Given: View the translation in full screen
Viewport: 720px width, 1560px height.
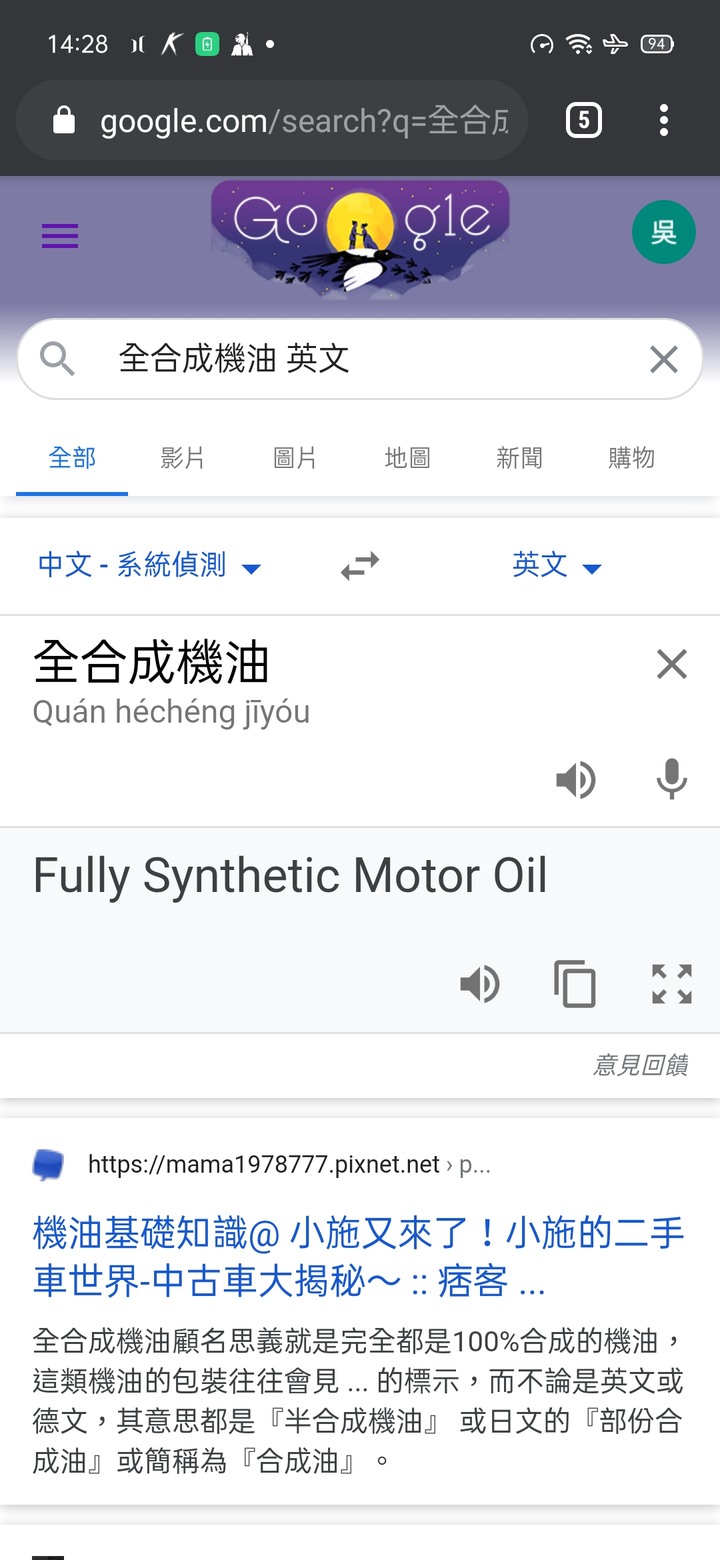Looking at the screenshot, I should (x=671, y=984).
